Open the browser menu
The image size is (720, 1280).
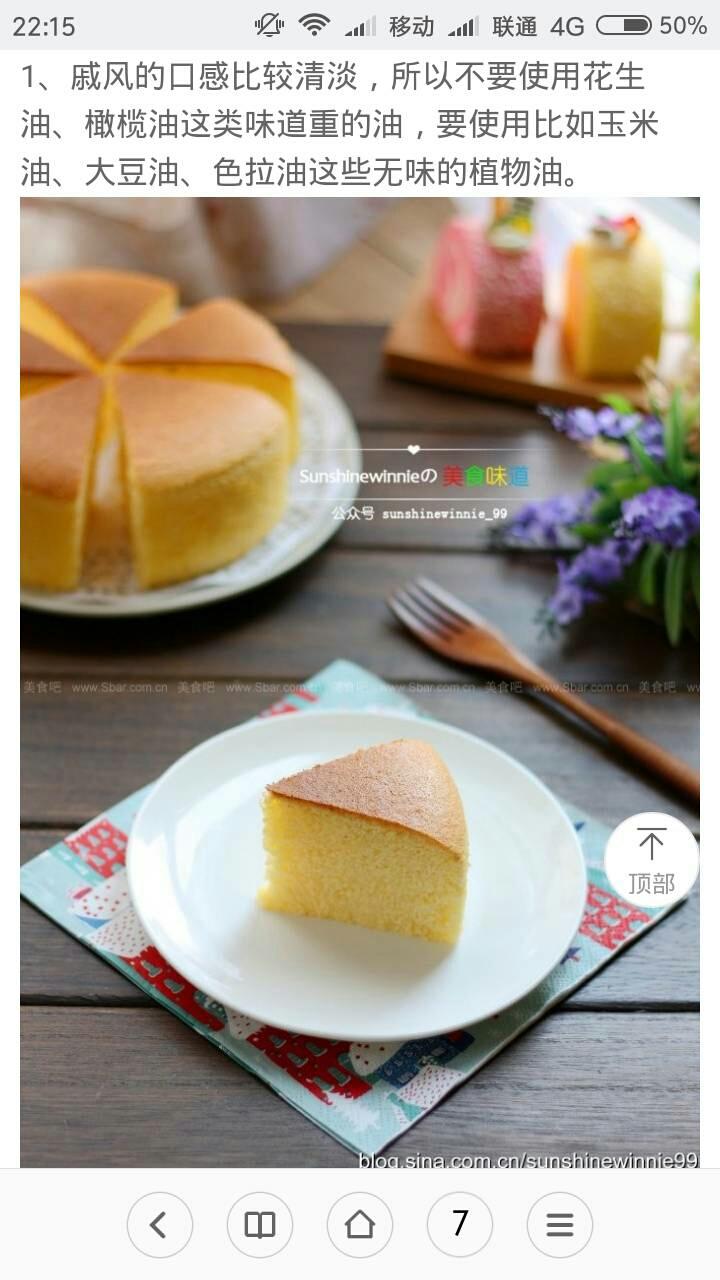tap(560, 1224)
